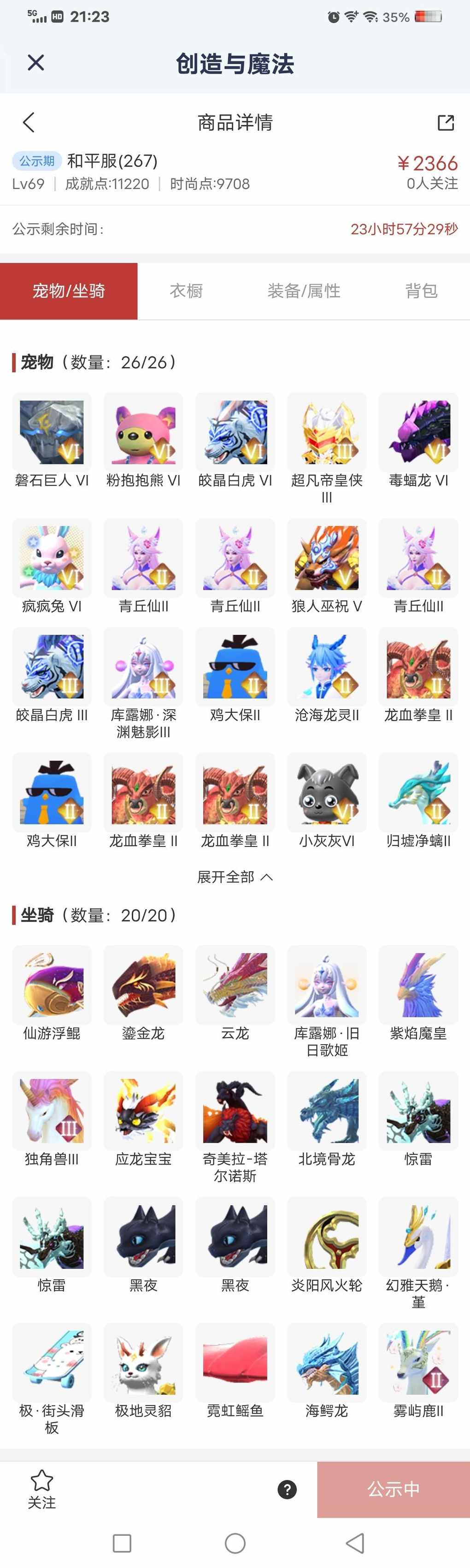Tap the system home button
The width and height of the screenshot is (470, 1568).
point(235,1543)
